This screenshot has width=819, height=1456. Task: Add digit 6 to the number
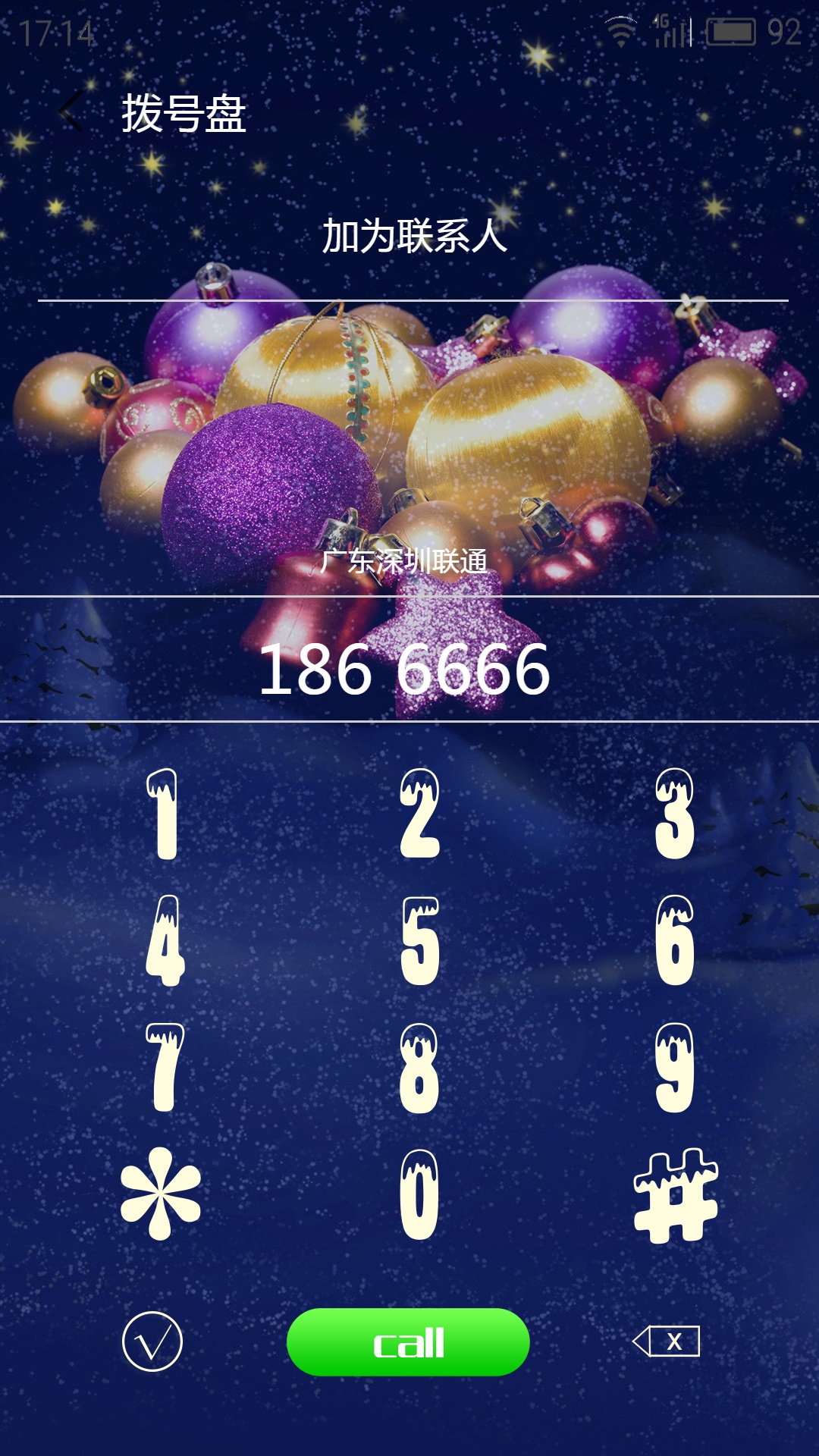pyautogui.click(x=674, y=940)
